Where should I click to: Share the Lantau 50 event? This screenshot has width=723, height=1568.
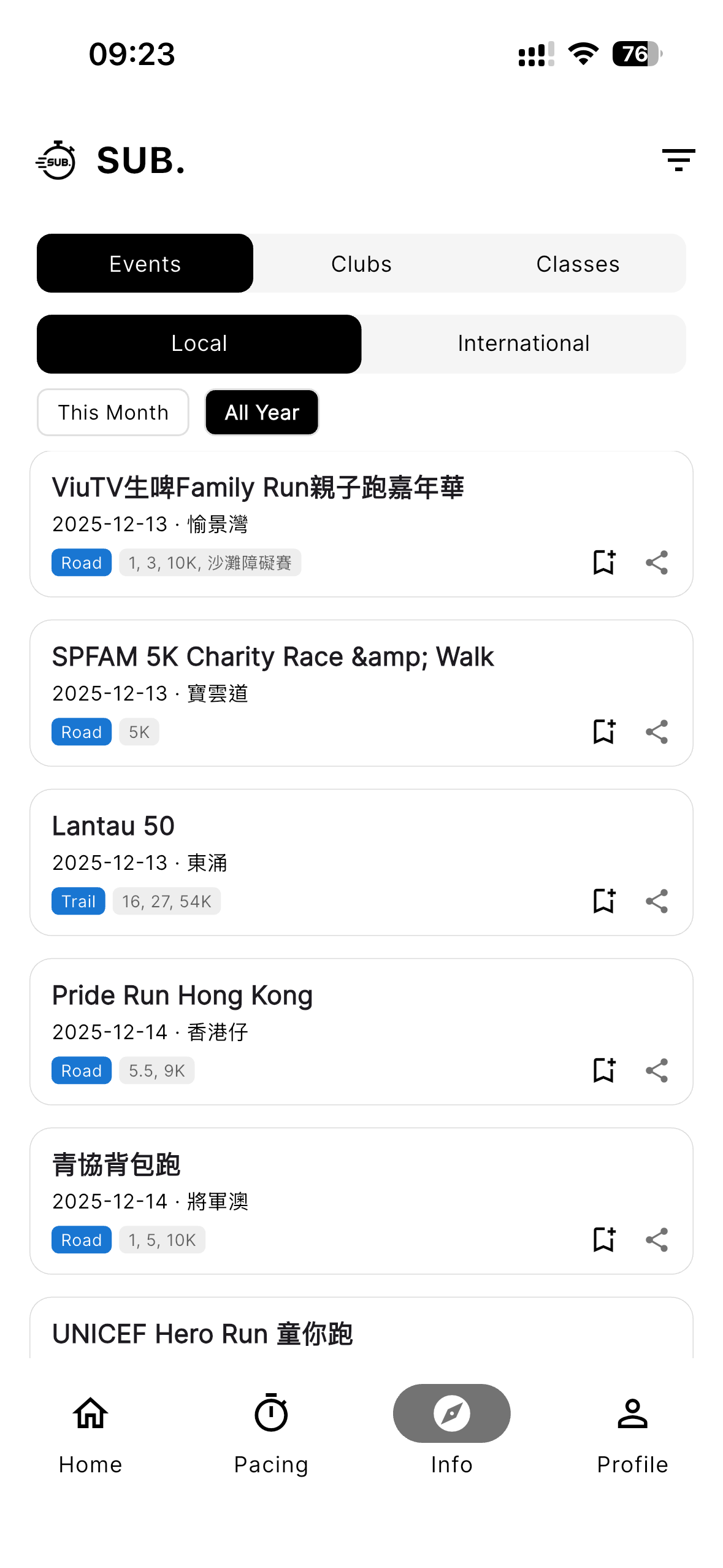[x=657, y=901]
